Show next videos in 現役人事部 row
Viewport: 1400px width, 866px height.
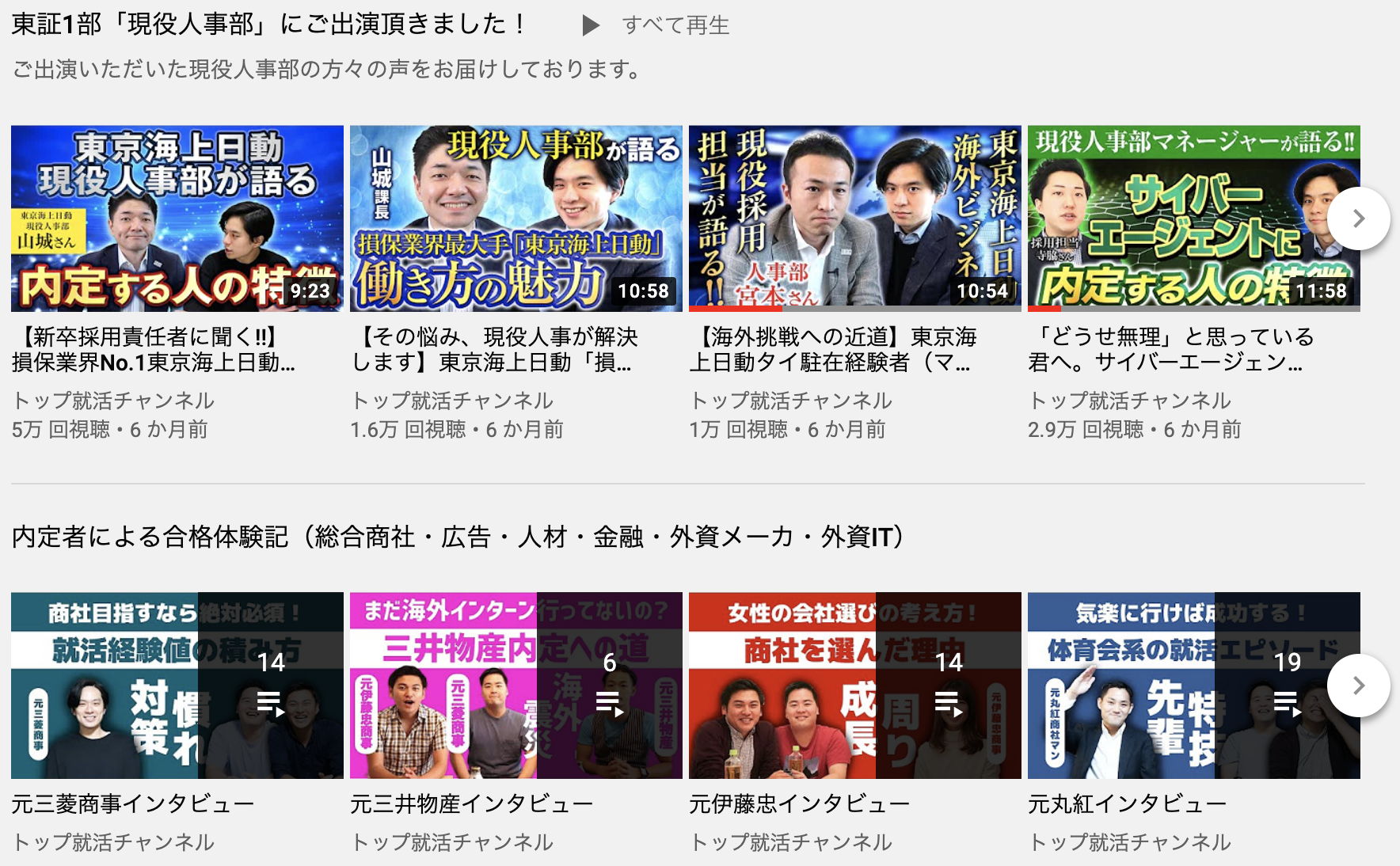coord(1358,218)
